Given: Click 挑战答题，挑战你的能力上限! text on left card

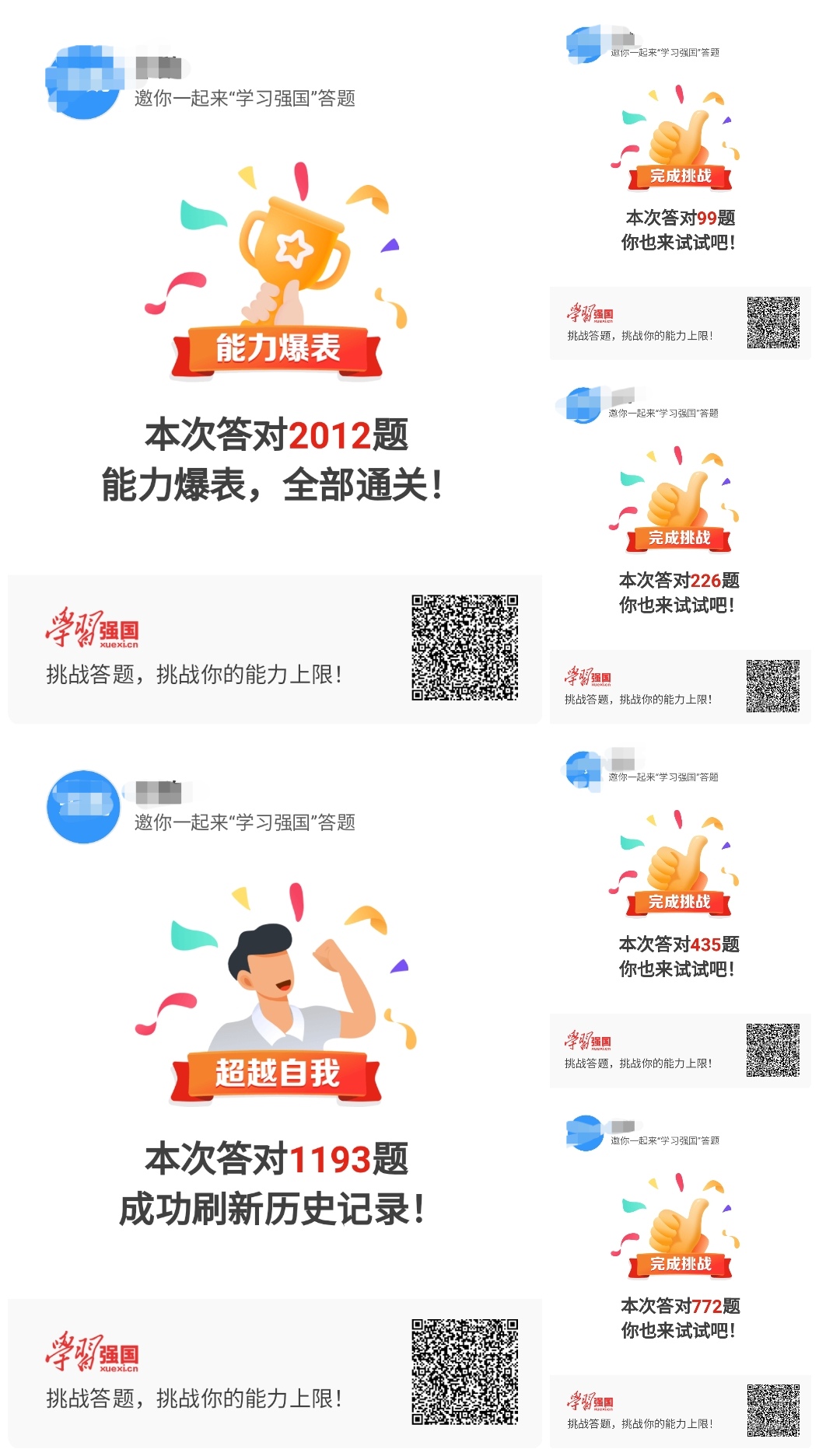Looking at the screenshot, I should point(196,675).
